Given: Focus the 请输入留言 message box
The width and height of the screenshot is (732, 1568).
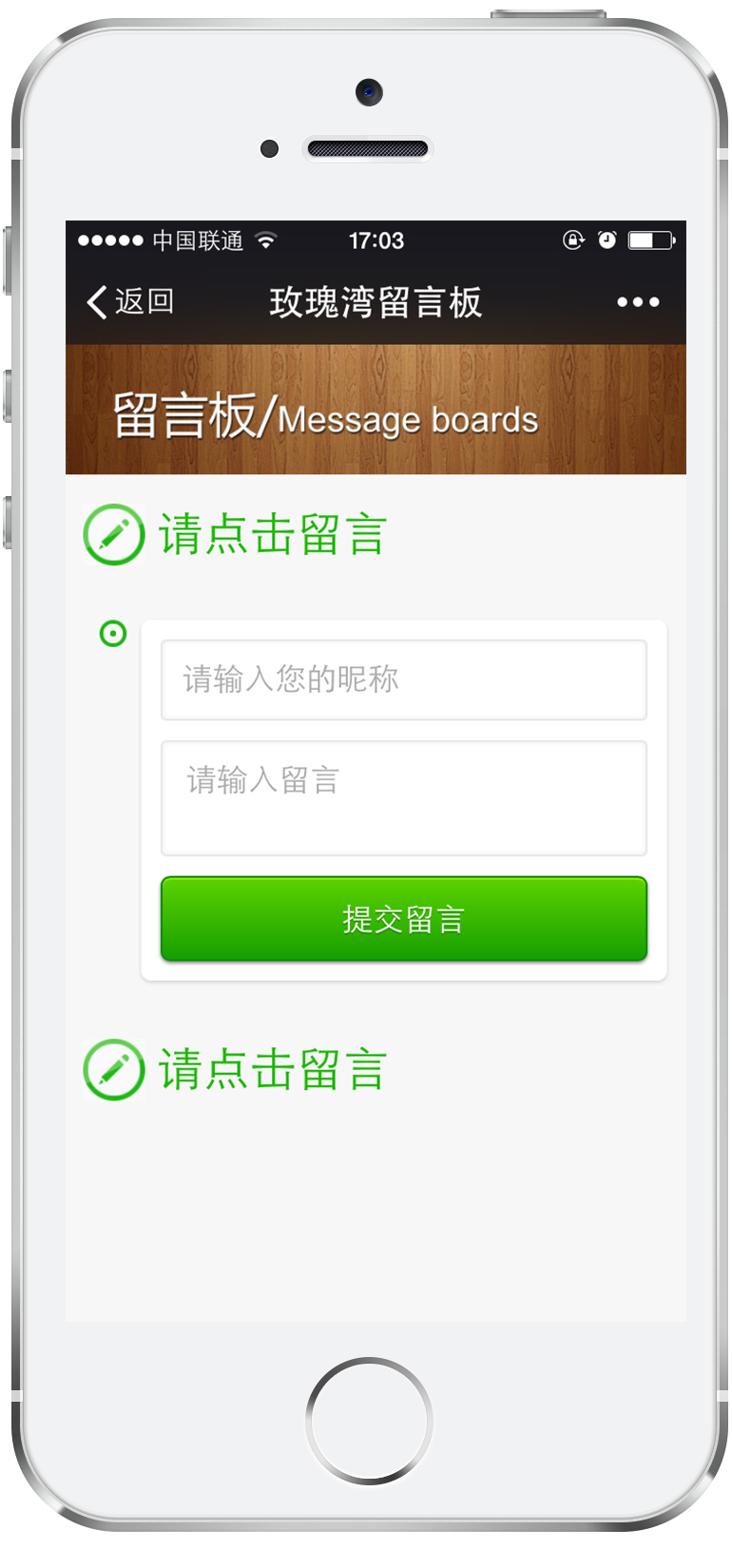Looking at the screenshot, I should coord(403,798).
